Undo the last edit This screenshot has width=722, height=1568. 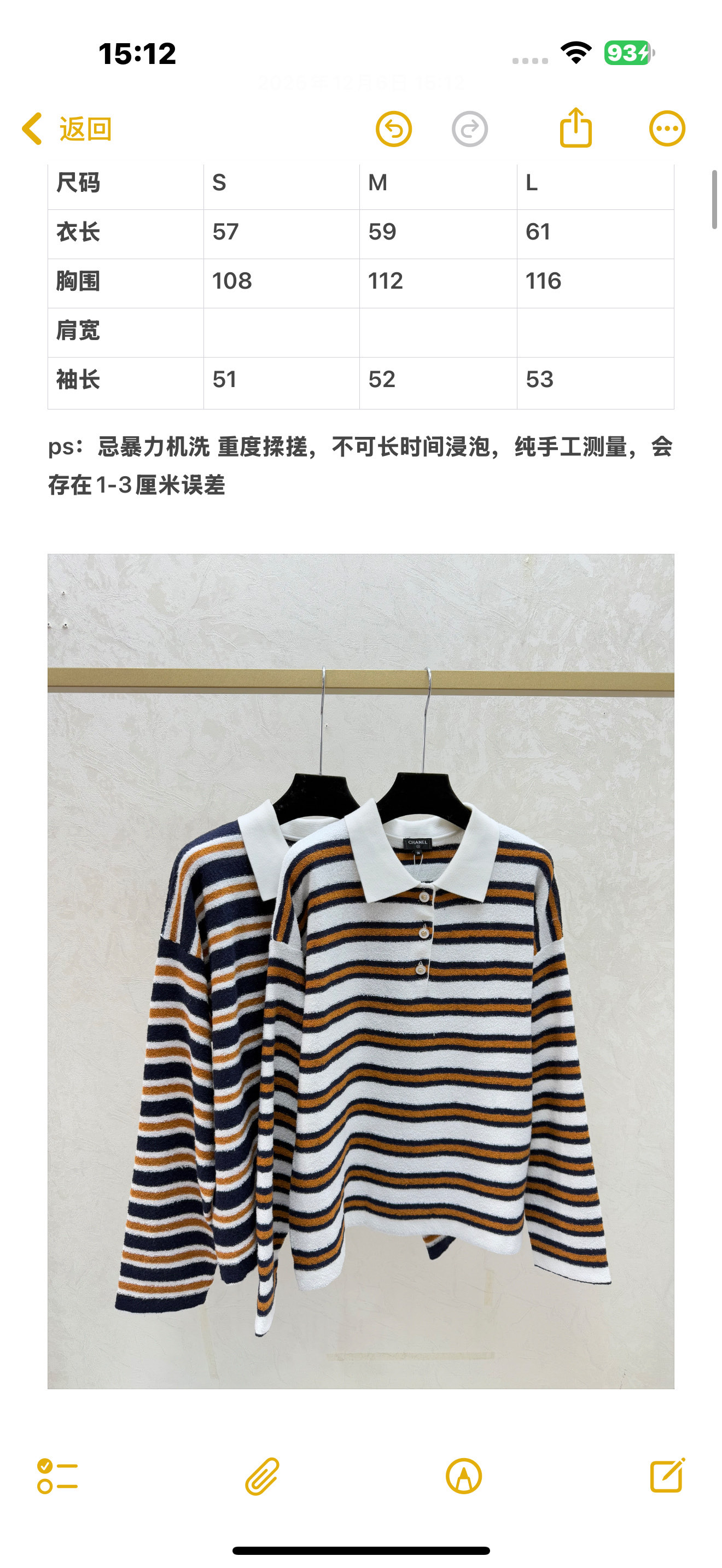click(x=393, y=128)
